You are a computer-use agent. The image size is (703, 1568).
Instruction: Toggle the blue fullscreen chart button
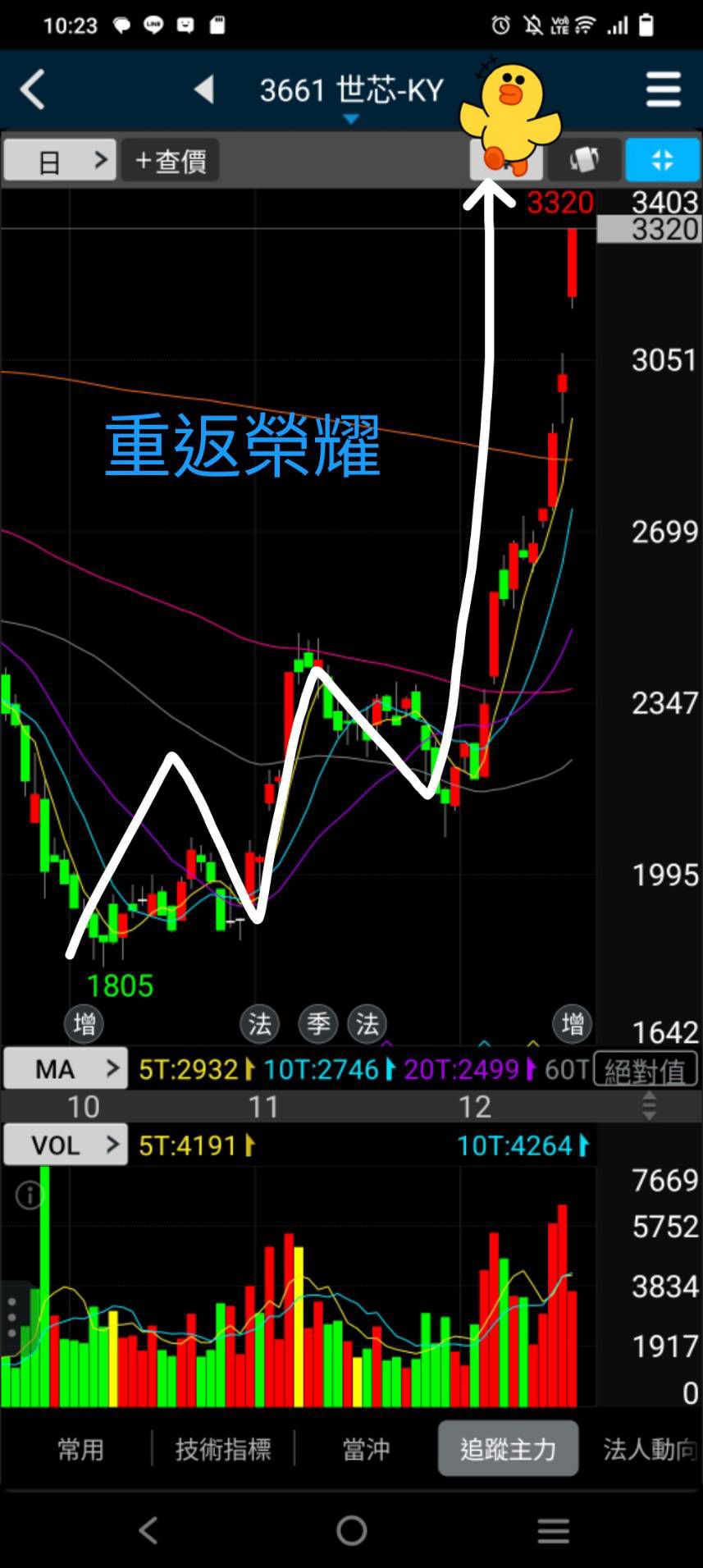click(662, 159)
